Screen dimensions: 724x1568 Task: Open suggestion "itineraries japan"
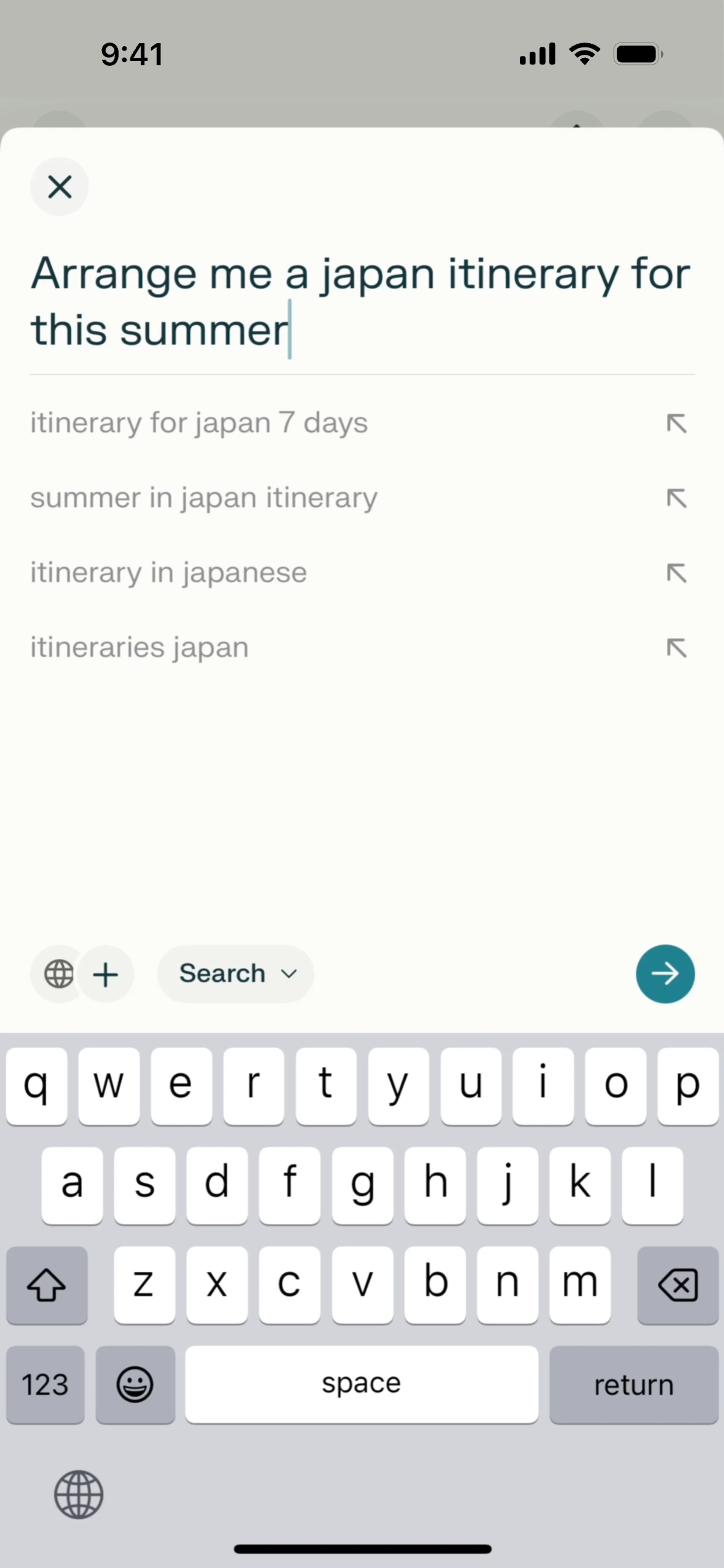click(140, 647)
